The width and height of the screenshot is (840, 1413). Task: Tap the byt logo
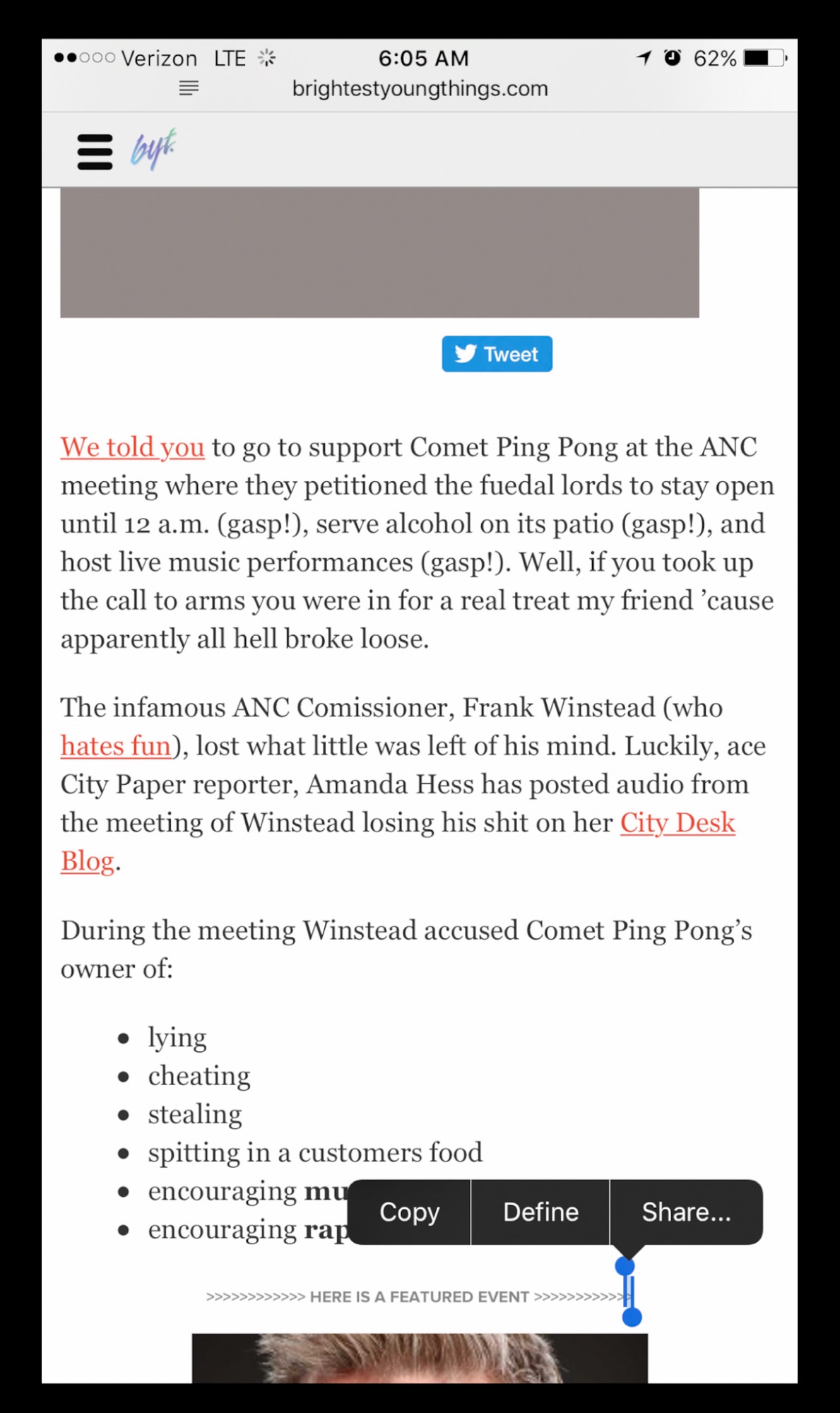tap(153, 150)
